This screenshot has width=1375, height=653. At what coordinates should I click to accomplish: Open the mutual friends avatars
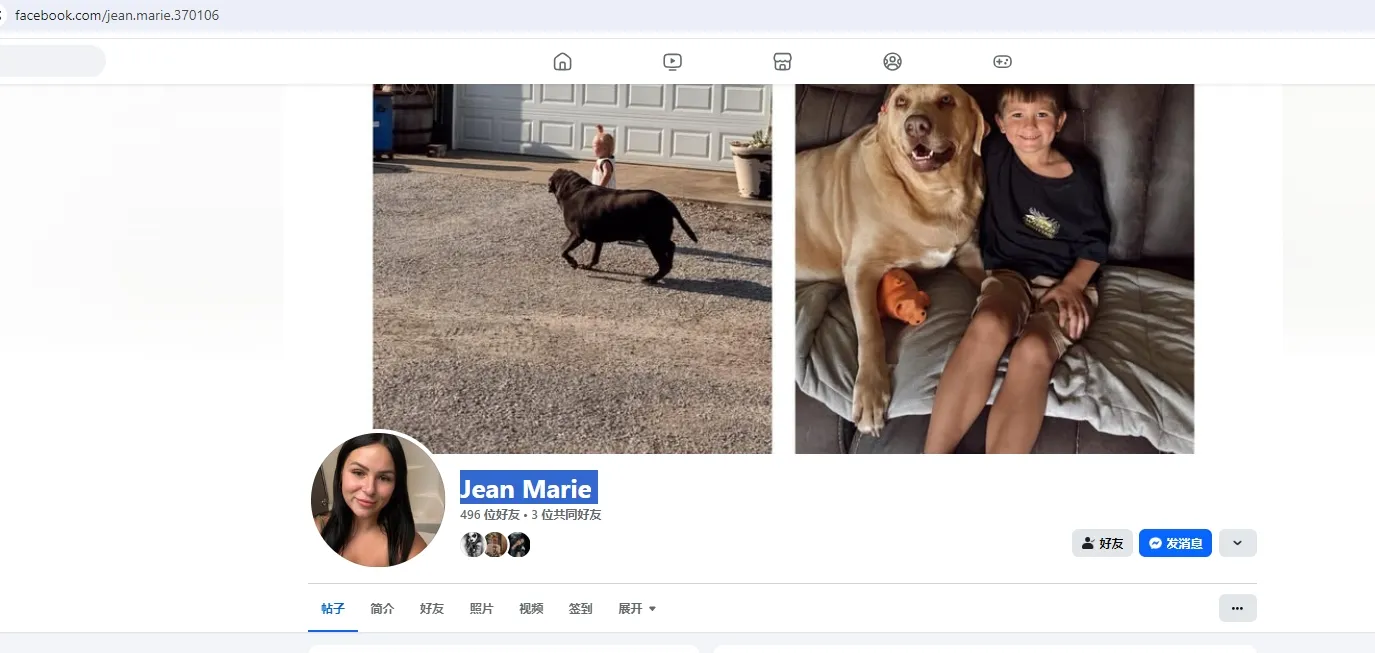pyautogui.click(x=495, y=545)
